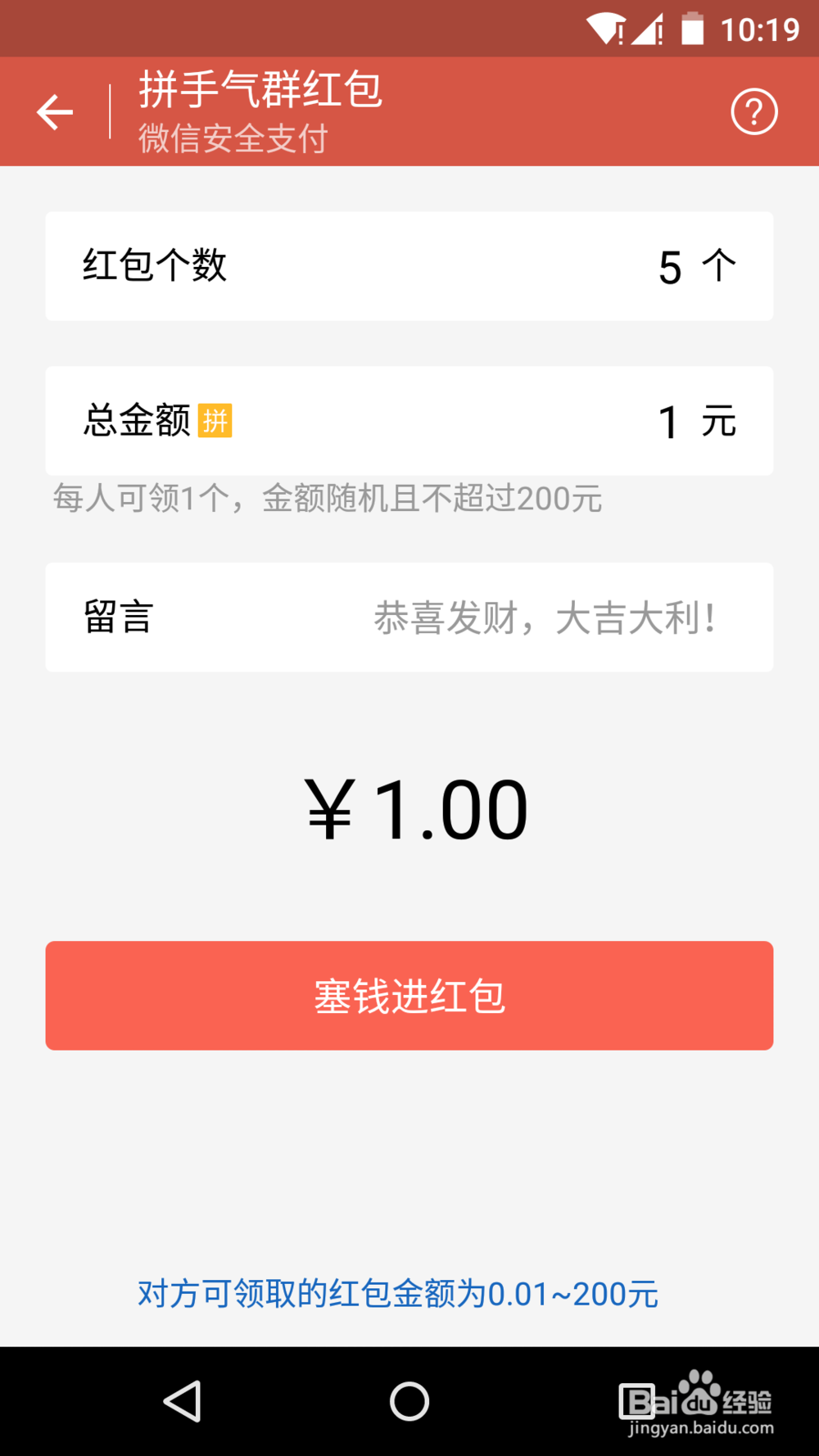Tap the yellow 拼 badge next to 总金额
This screenshot has height=1456, width=819.
tap(217, 421)
